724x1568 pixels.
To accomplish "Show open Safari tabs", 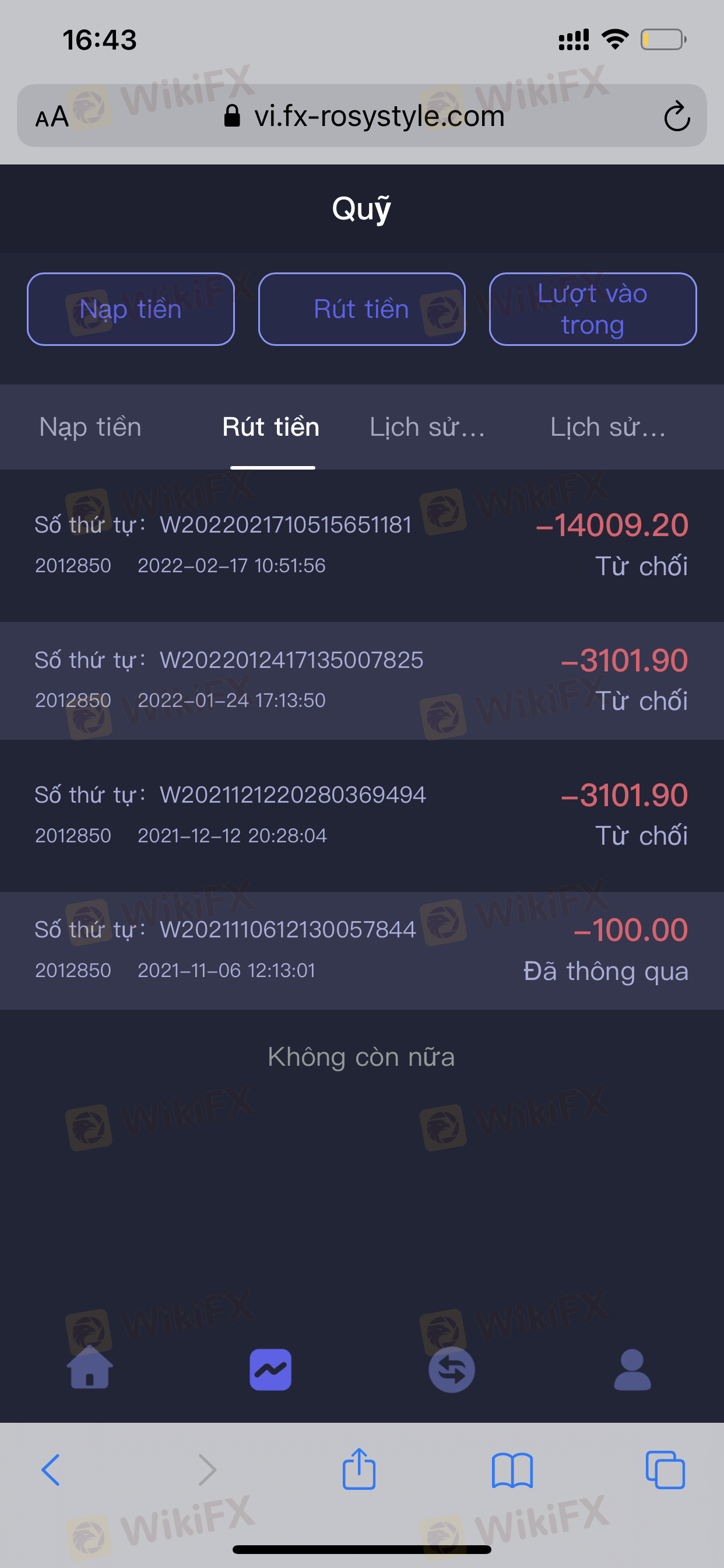I will (665, 1470).
